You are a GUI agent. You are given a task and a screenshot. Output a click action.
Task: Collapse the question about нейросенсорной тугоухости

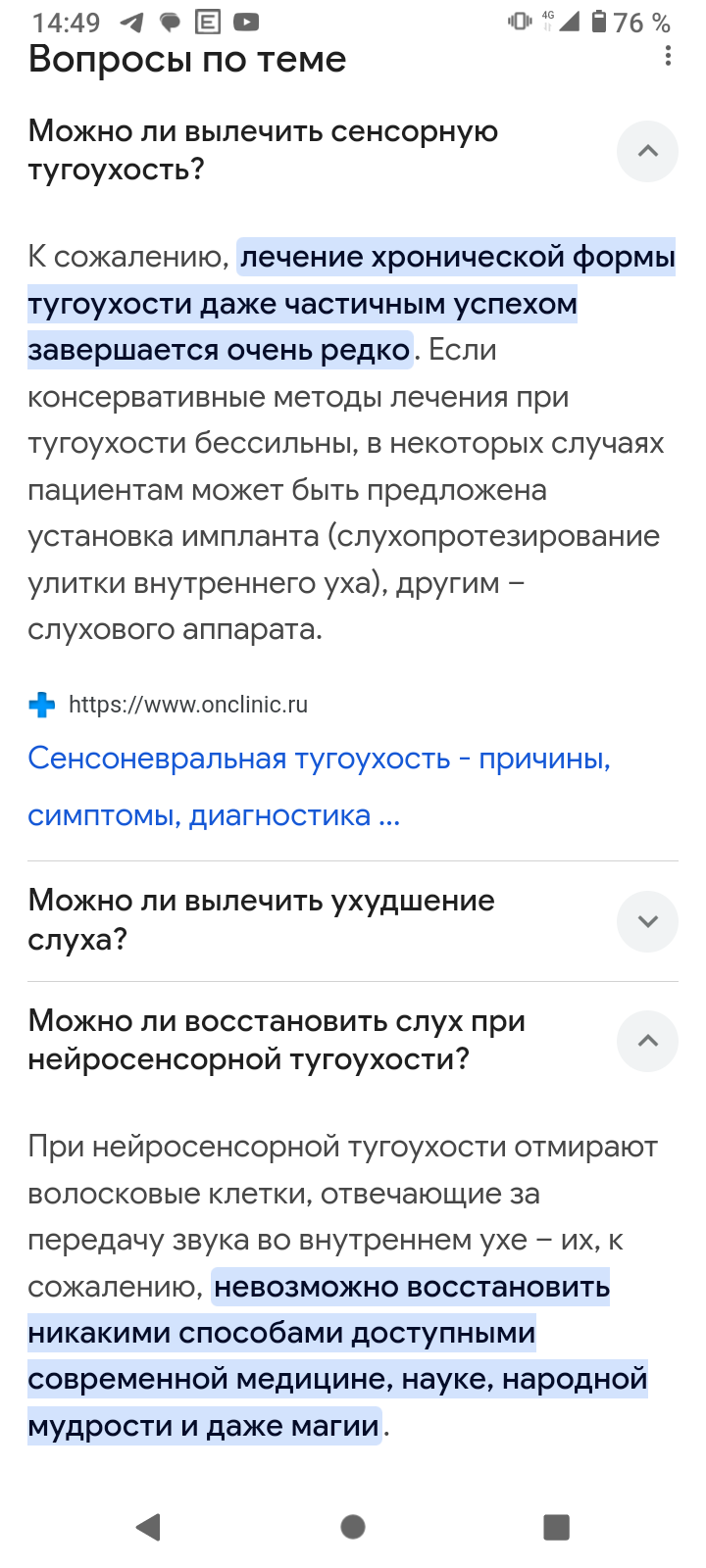click(x=647, y=1041)
